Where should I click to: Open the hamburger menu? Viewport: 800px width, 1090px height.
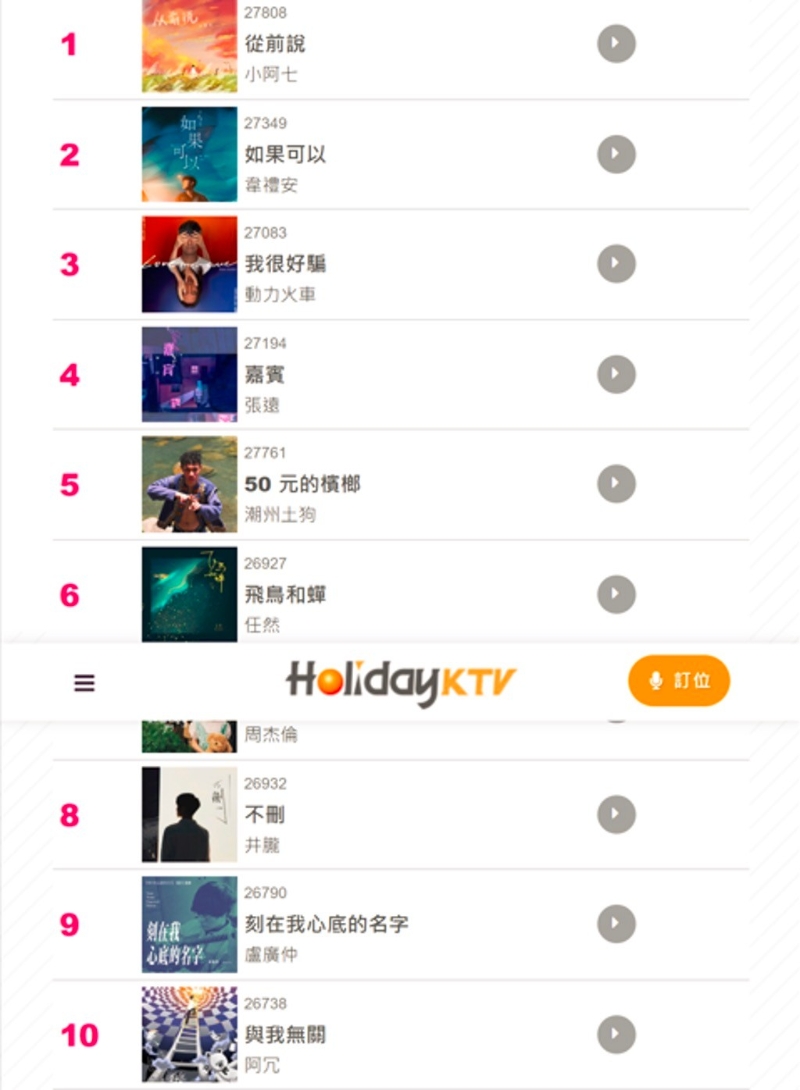85,683
